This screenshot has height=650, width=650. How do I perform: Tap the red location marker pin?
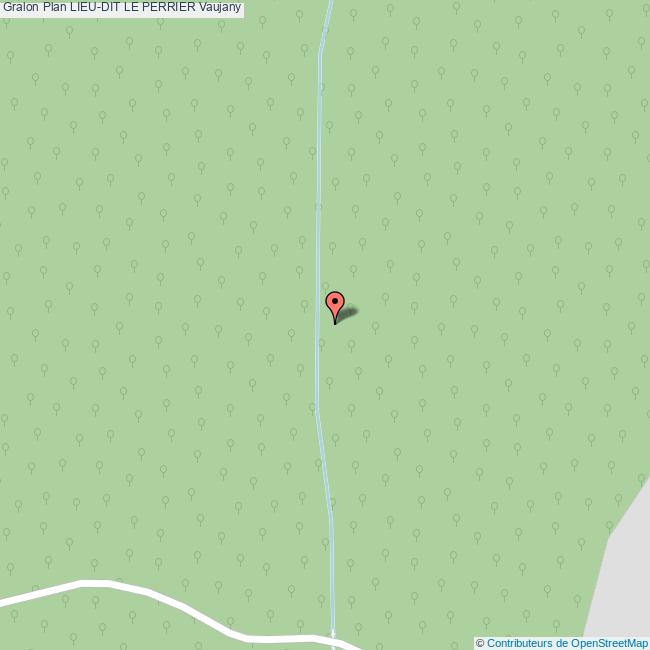335,304
